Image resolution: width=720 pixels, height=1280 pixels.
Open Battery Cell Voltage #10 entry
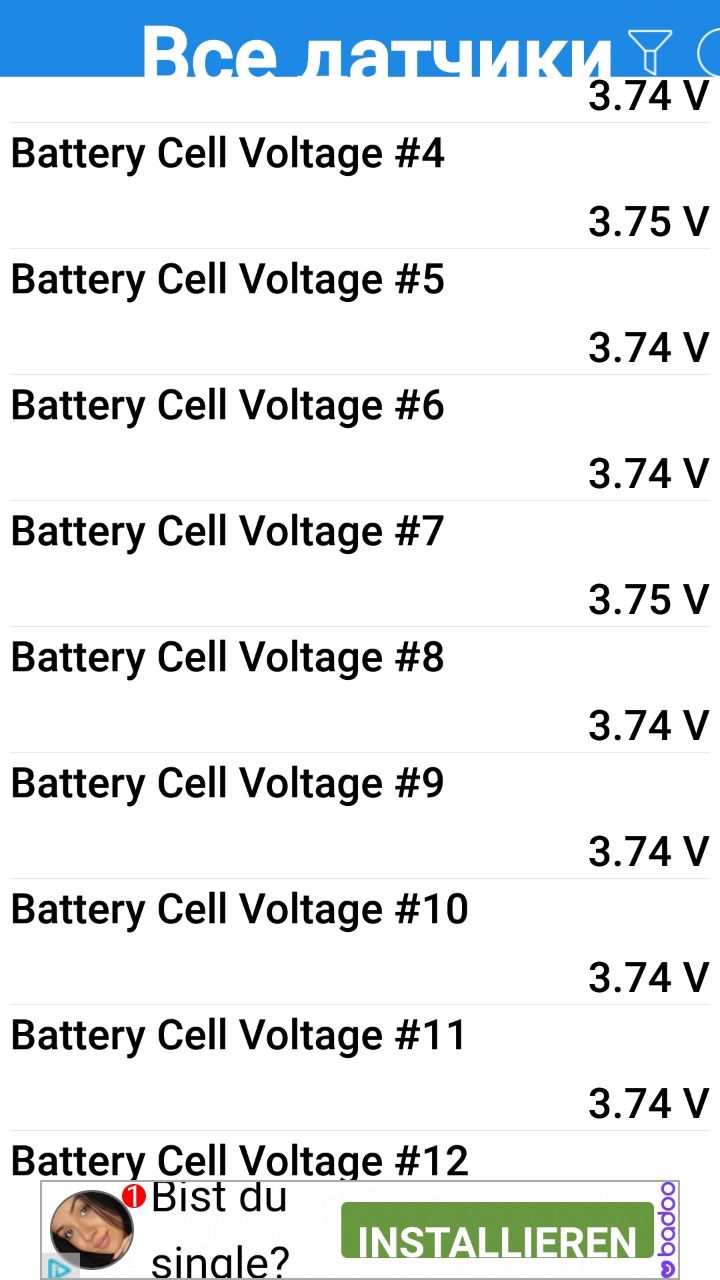(x=360, y=943)
